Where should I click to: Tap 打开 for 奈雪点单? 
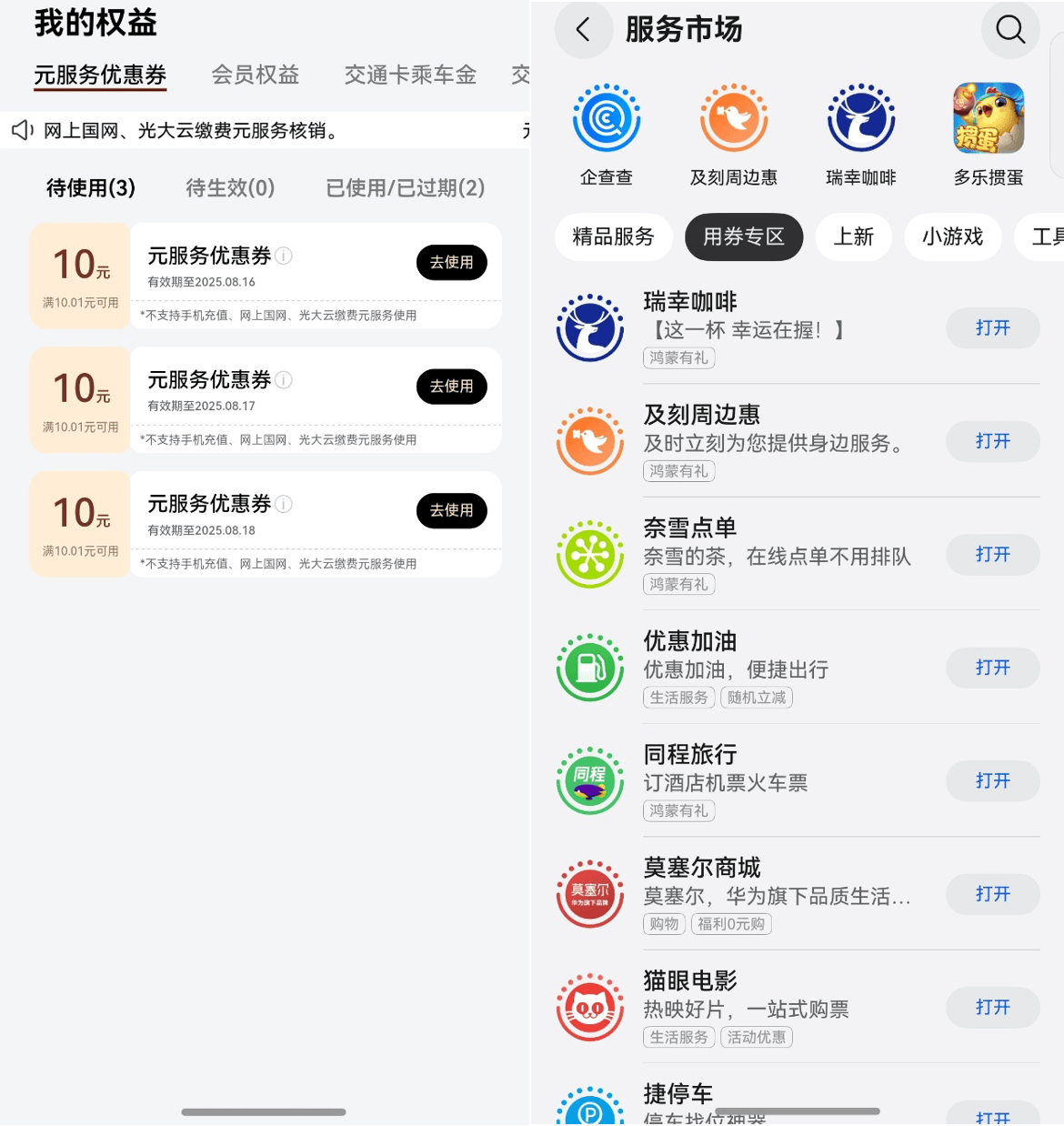point(992,555)
